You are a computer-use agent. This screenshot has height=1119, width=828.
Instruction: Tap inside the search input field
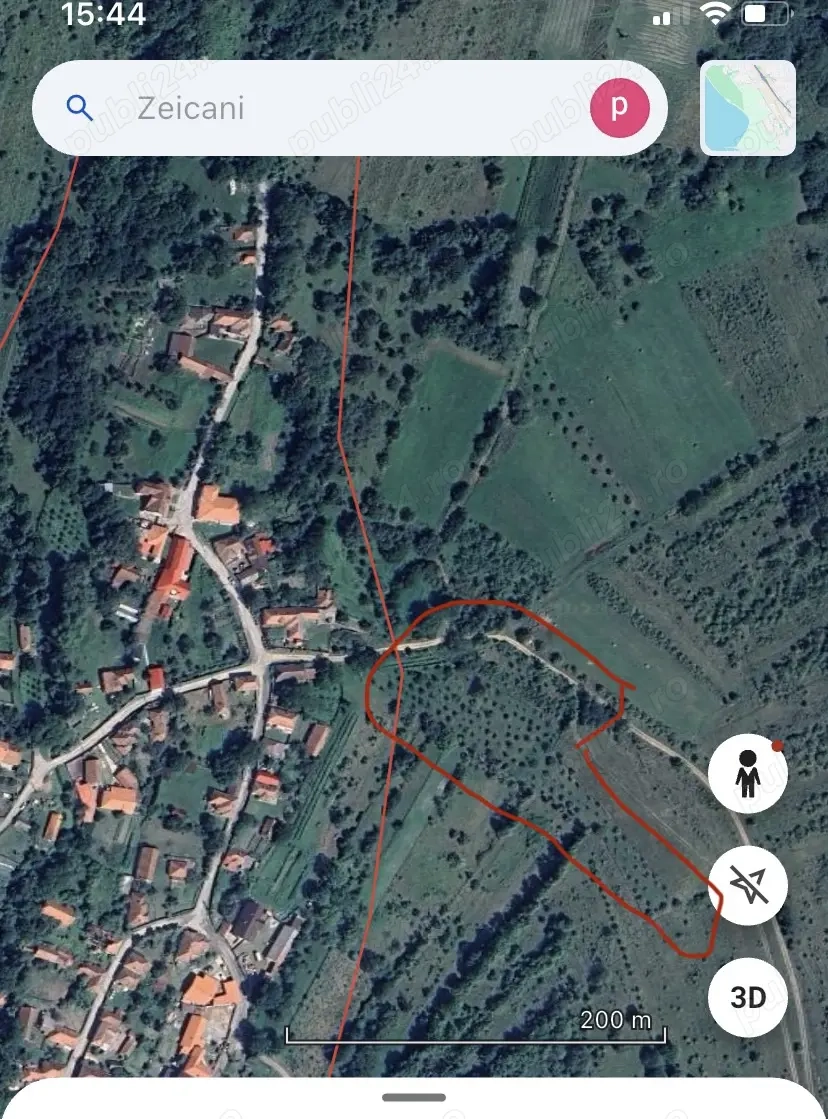(x=300, y=107)
